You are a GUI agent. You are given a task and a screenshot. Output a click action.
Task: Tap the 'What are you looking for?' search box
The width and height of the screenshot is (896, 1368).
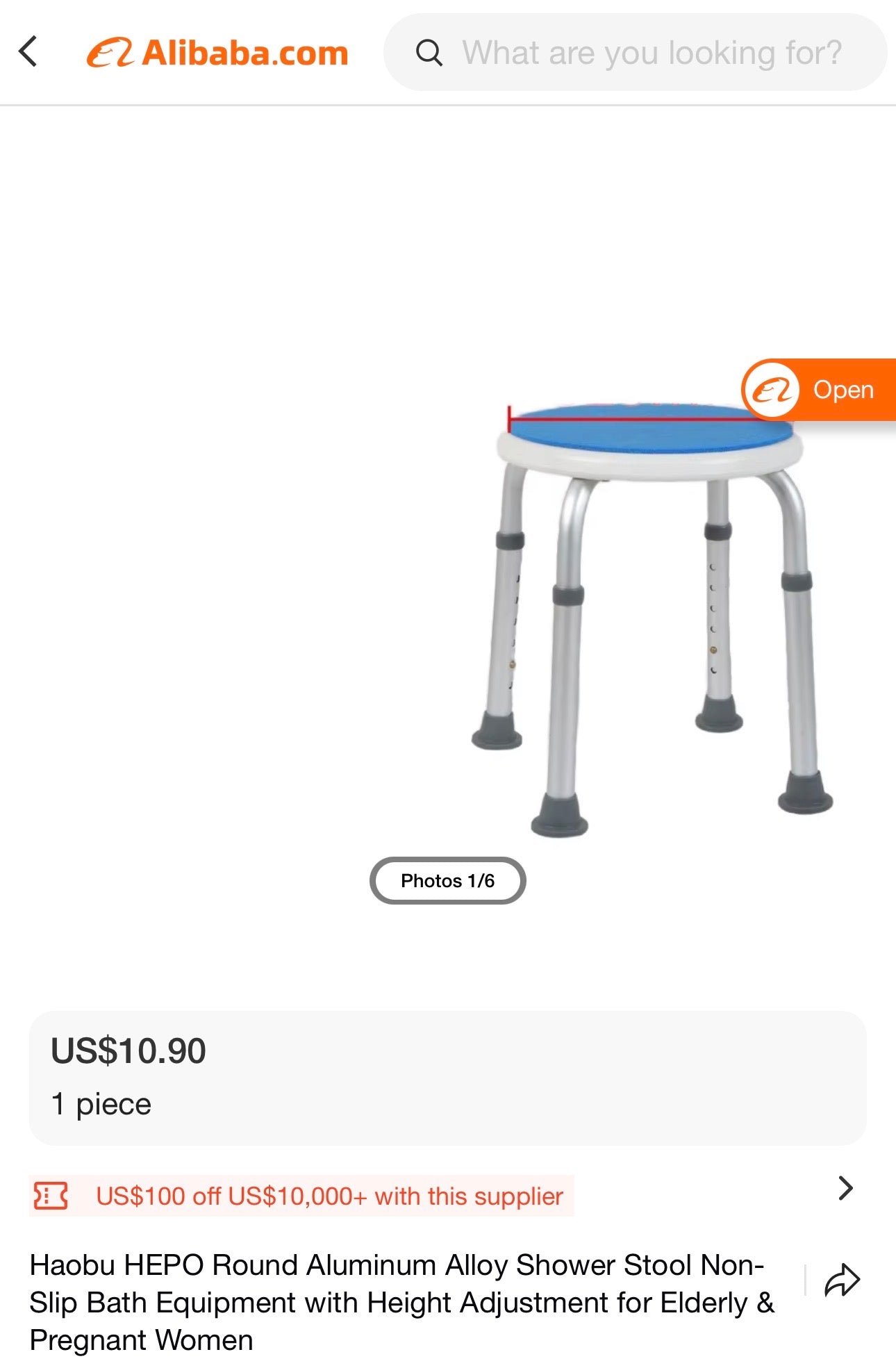tap(650, 53)
